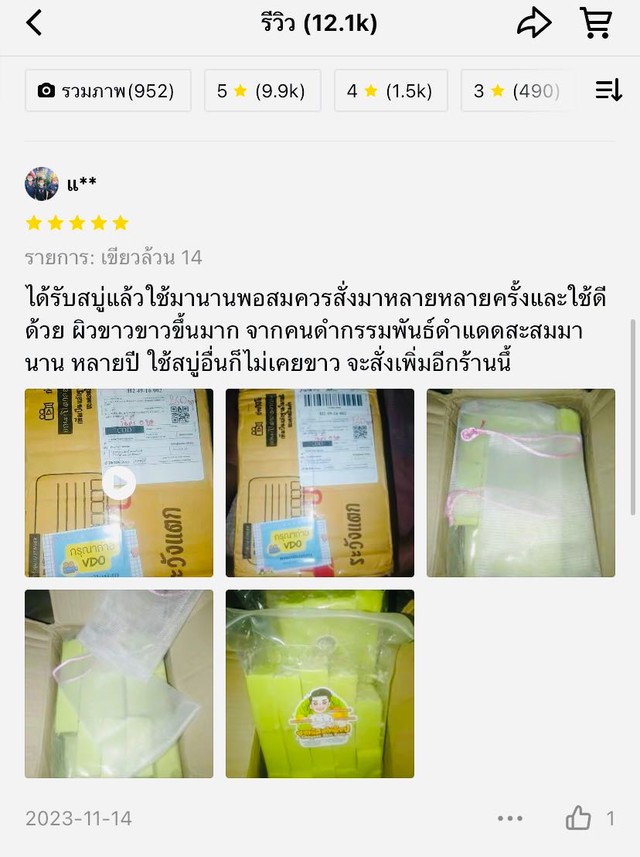Open the shopping cart
This screenshot has height=857, width=640.
(x=597, y=23)
